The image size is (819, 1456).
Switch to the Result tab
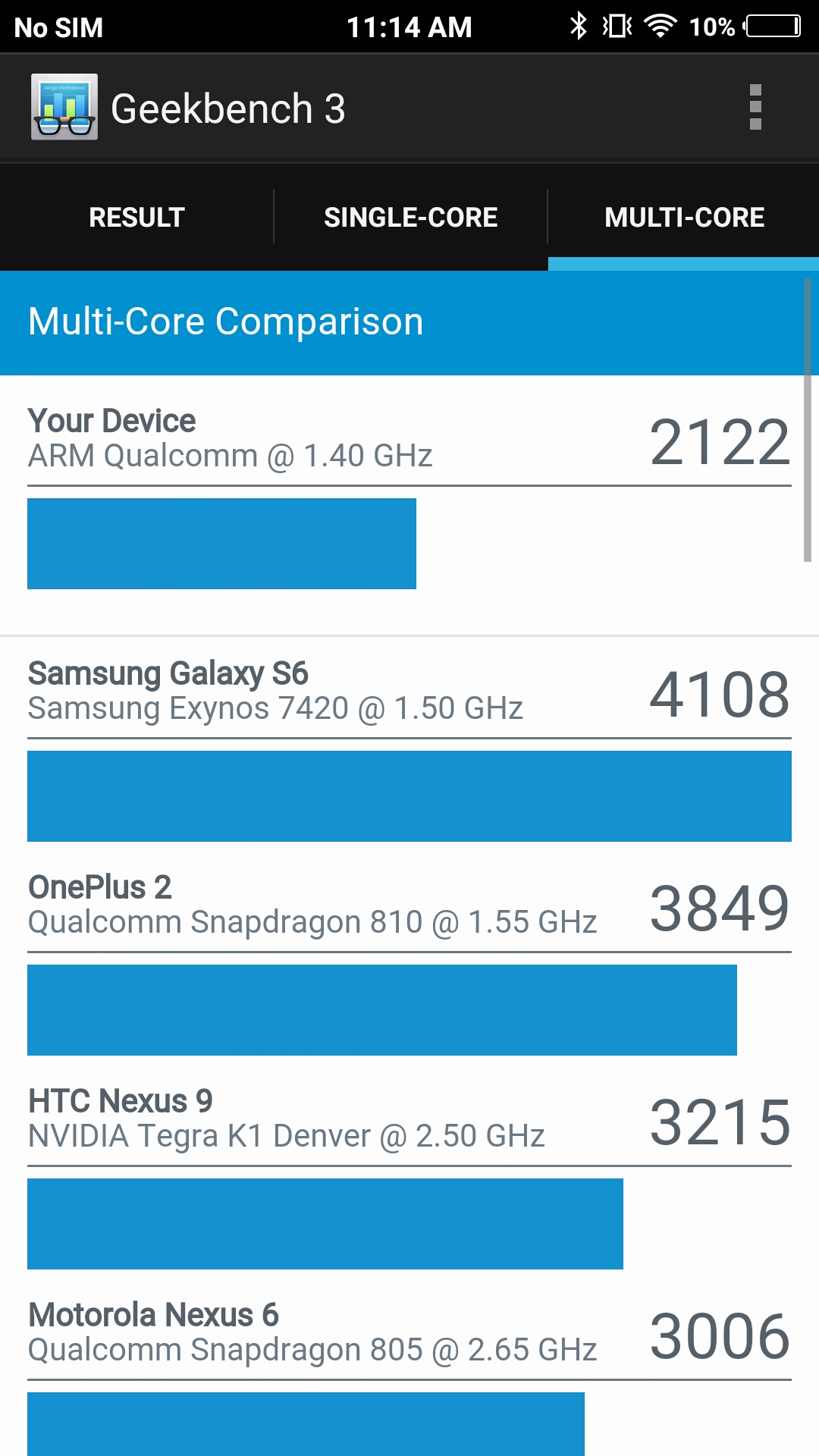point(136,218)
